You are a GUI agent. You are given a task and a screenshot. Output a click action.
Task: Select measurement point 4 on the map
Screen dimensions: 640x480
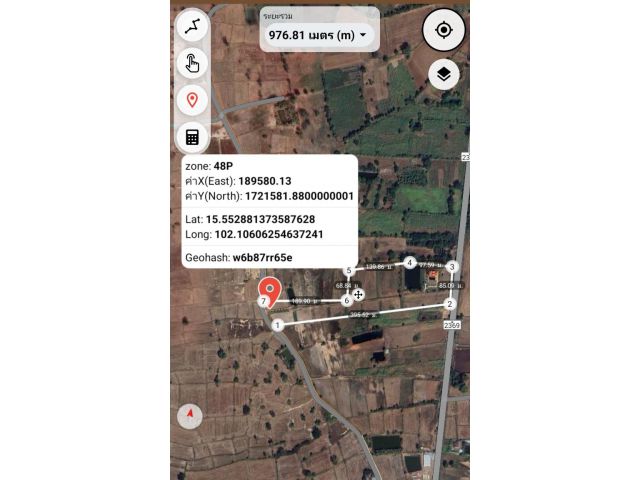tap(410, 263)
